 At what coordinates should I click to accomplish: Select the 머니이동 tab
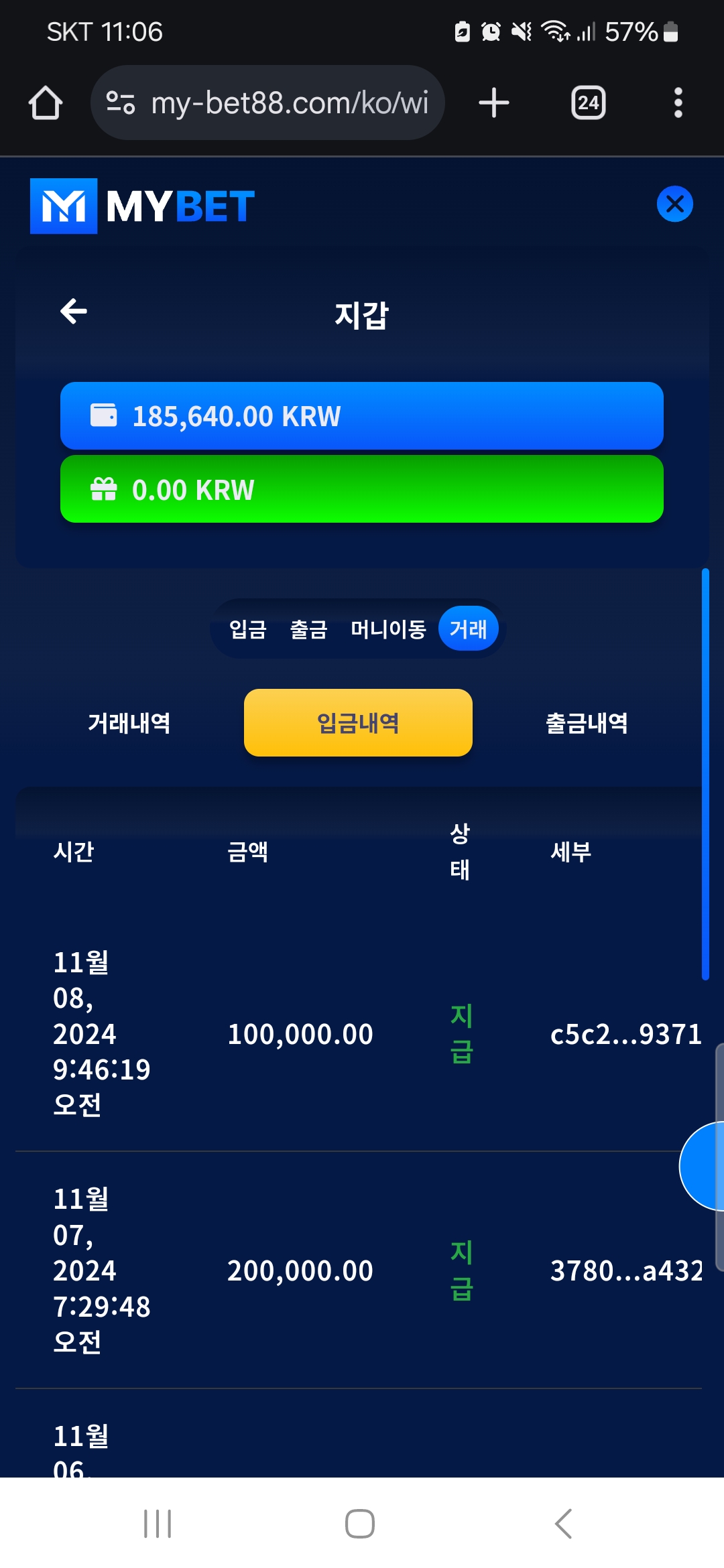point(388,629)
